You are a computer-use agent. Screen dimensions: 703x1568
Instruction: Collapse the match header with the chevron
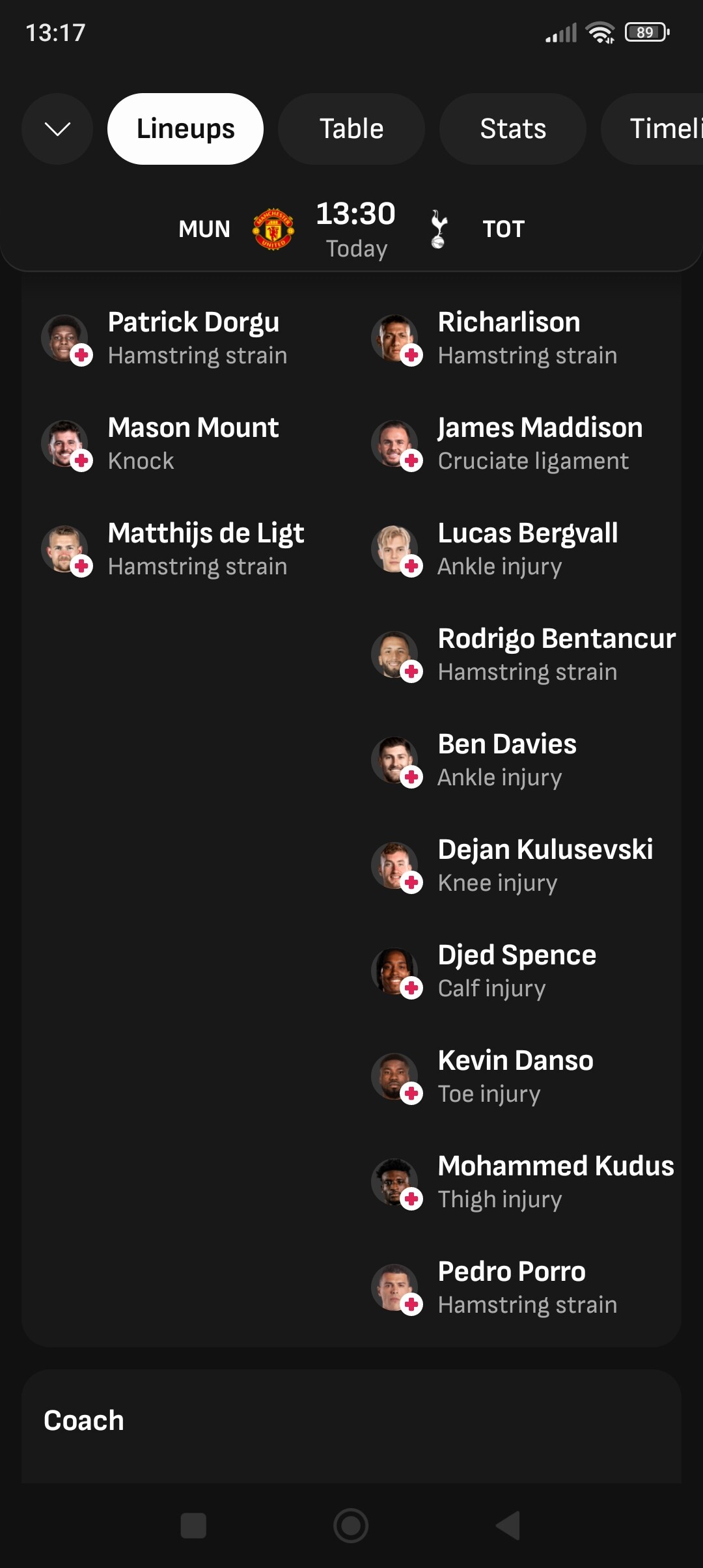coord(57,129)
